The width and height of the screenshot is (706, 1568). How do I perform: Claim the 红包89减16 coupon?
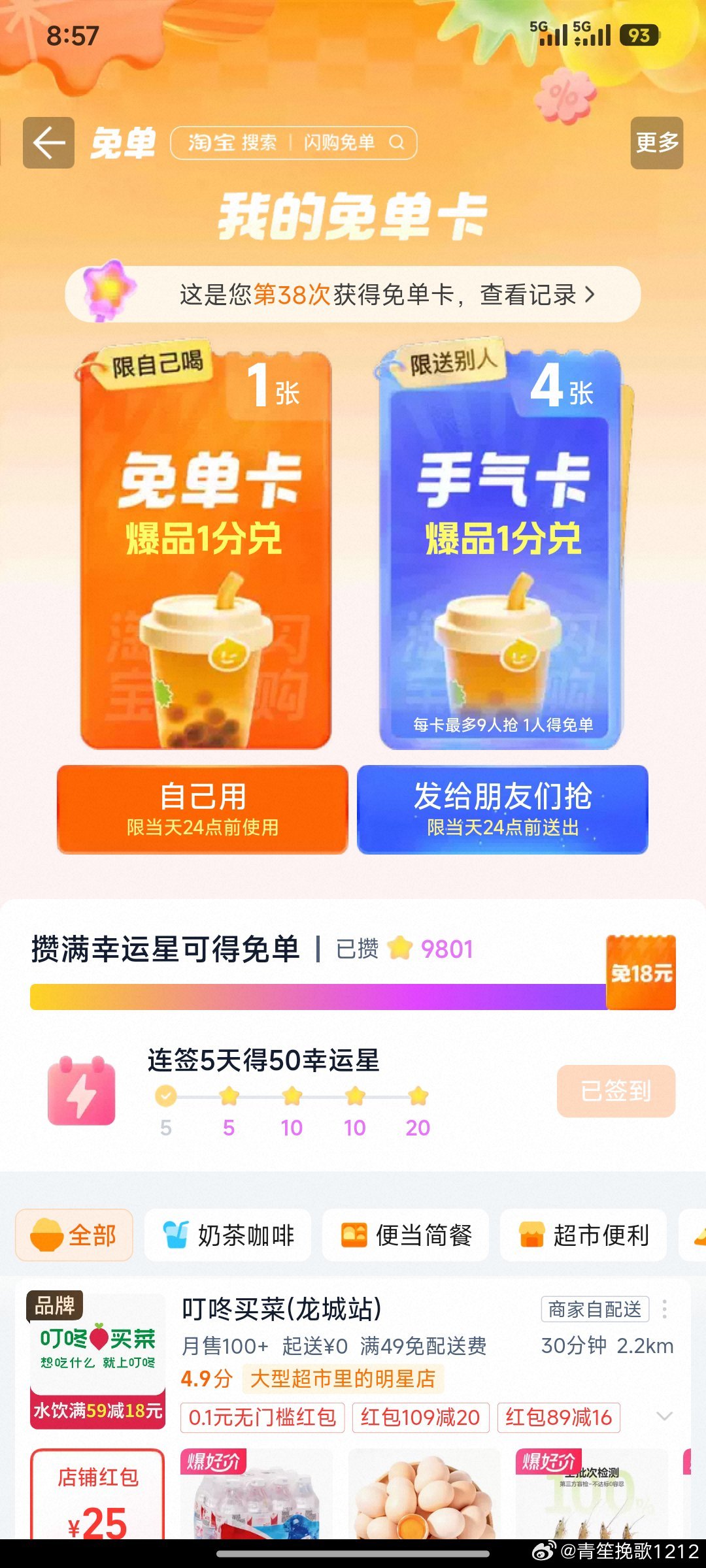[x=558, y=1417]
